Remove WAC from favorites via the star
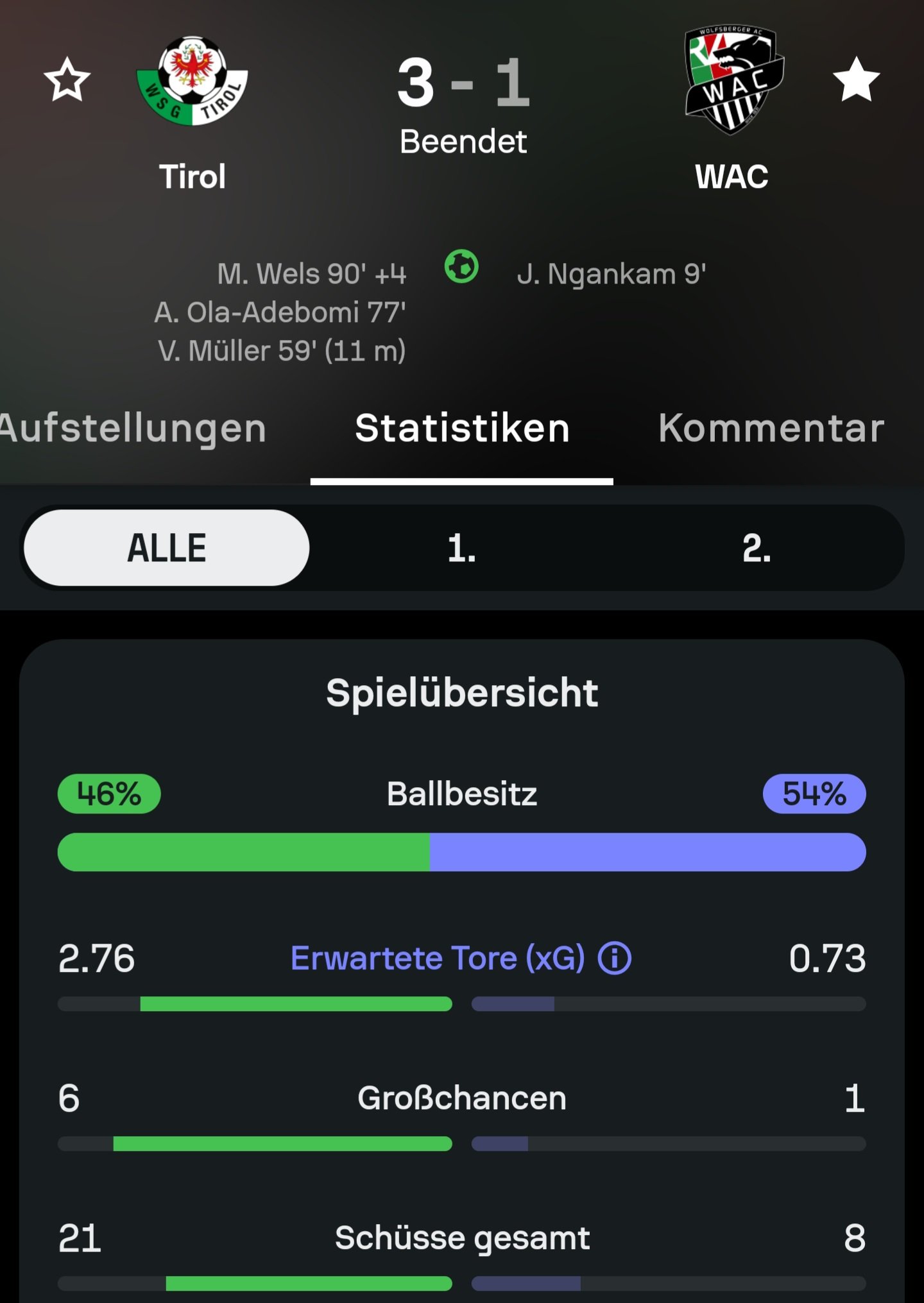 click(855, 80)
